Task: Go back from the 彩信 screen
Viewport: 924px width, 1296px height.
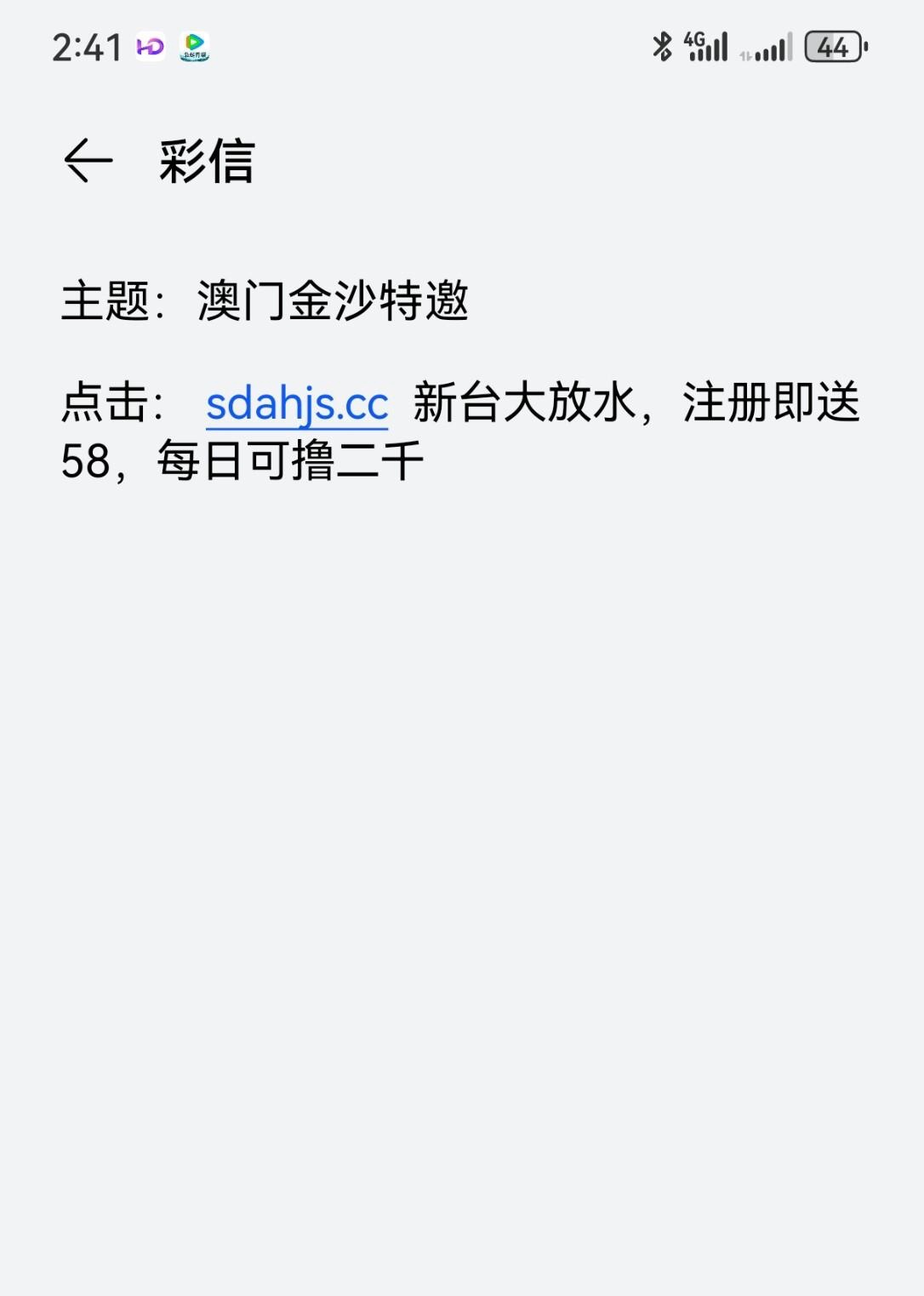Action: point(88,161)
